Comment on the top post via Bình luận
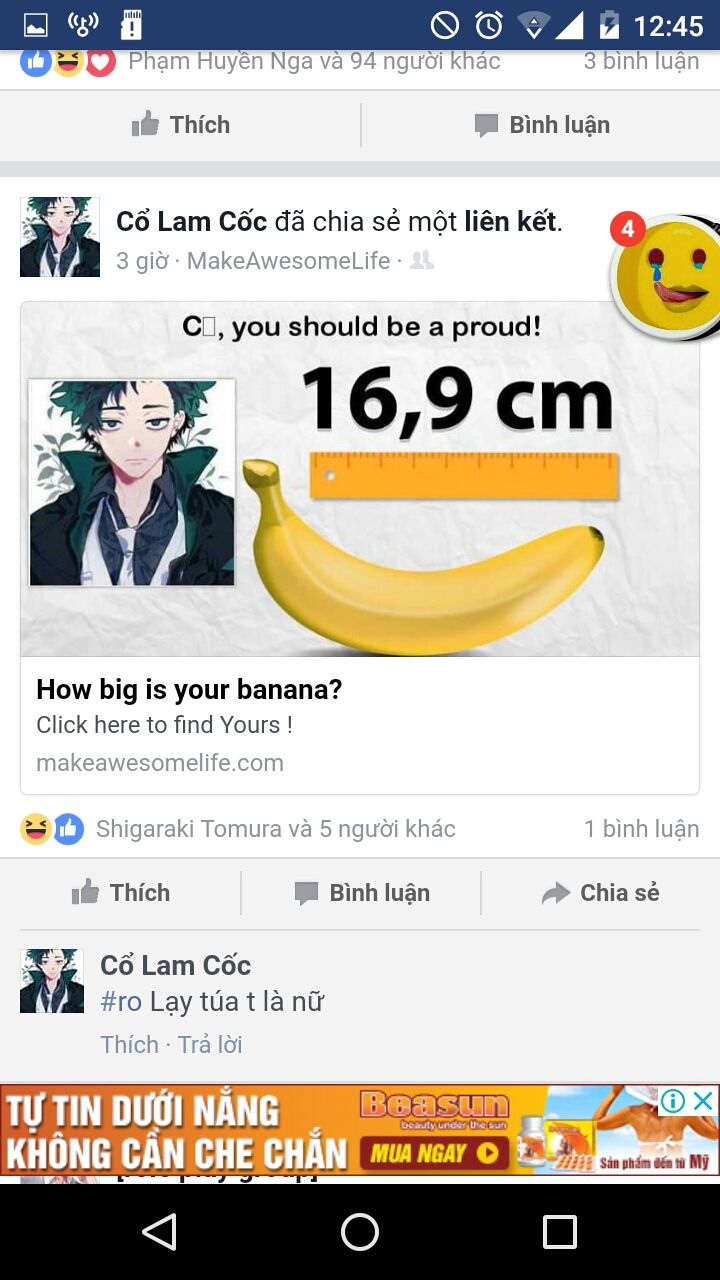Viewport: 720px width, 1280px height. click(x=541, y=125)
